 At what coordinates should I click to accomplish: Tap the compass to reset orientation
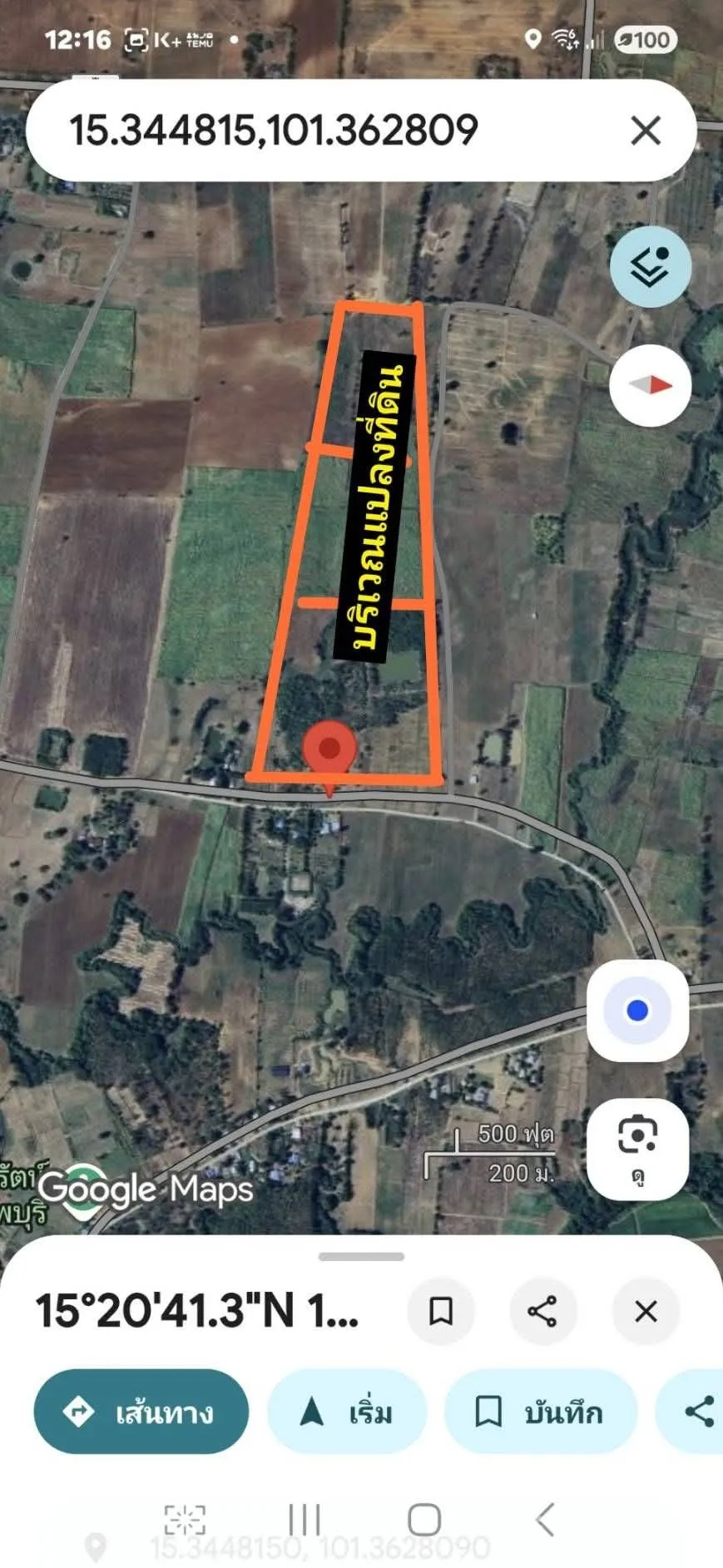point(650,385)
